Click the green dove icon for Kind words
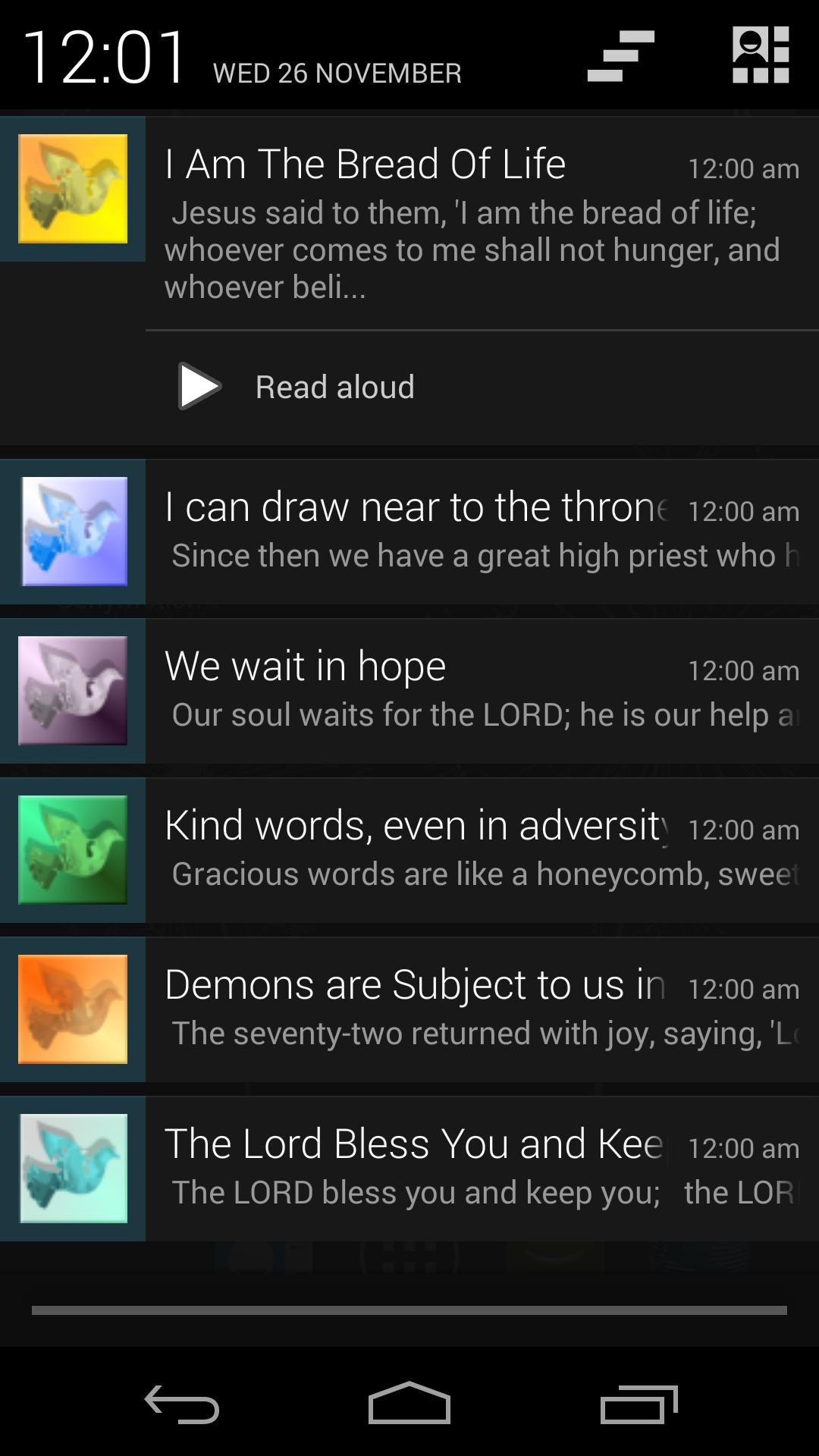The width and height of the screenshot is (819, 1456). tap(73, 849)
